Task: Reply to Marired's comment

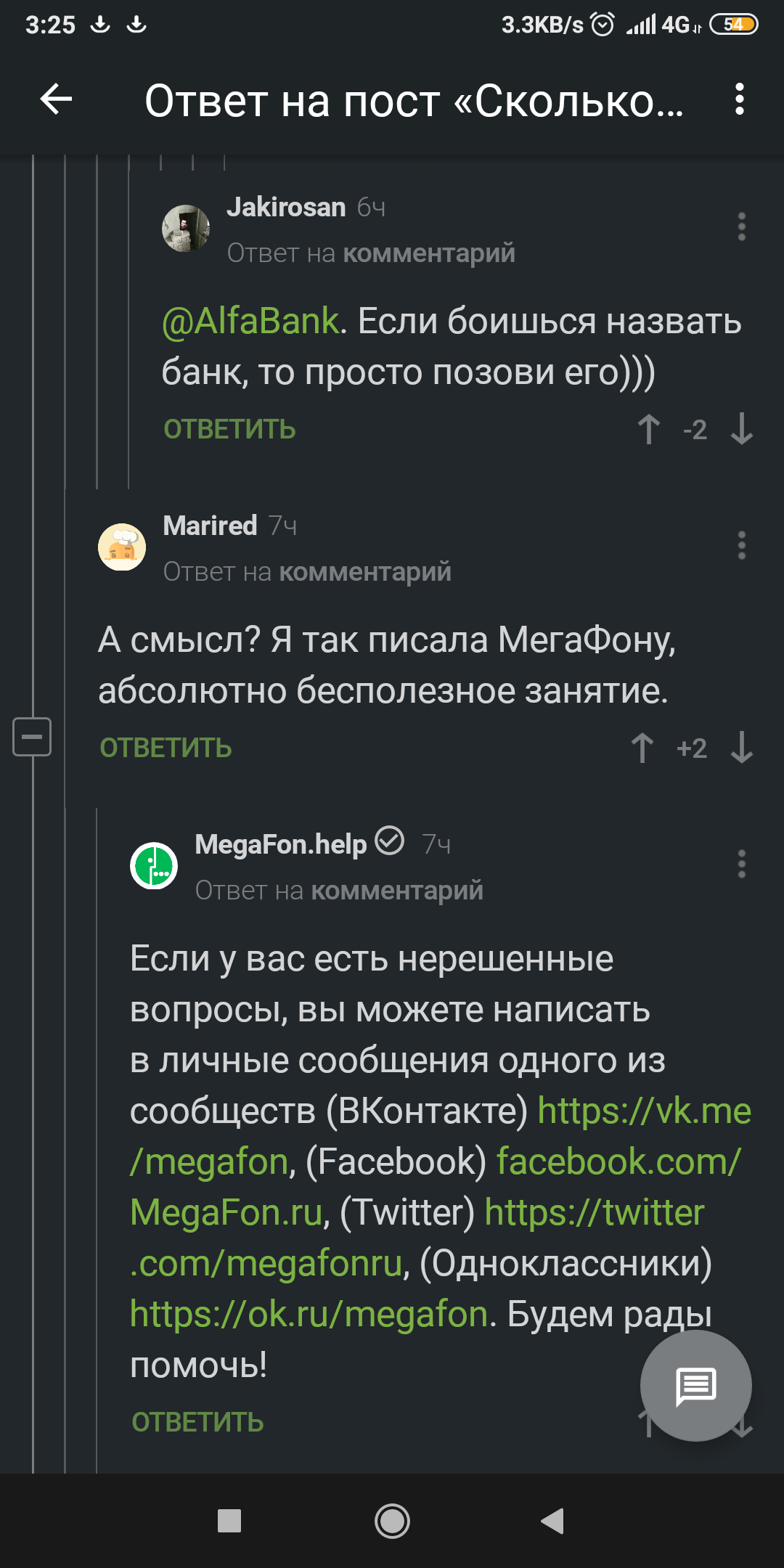Action: tap(166, 748)
